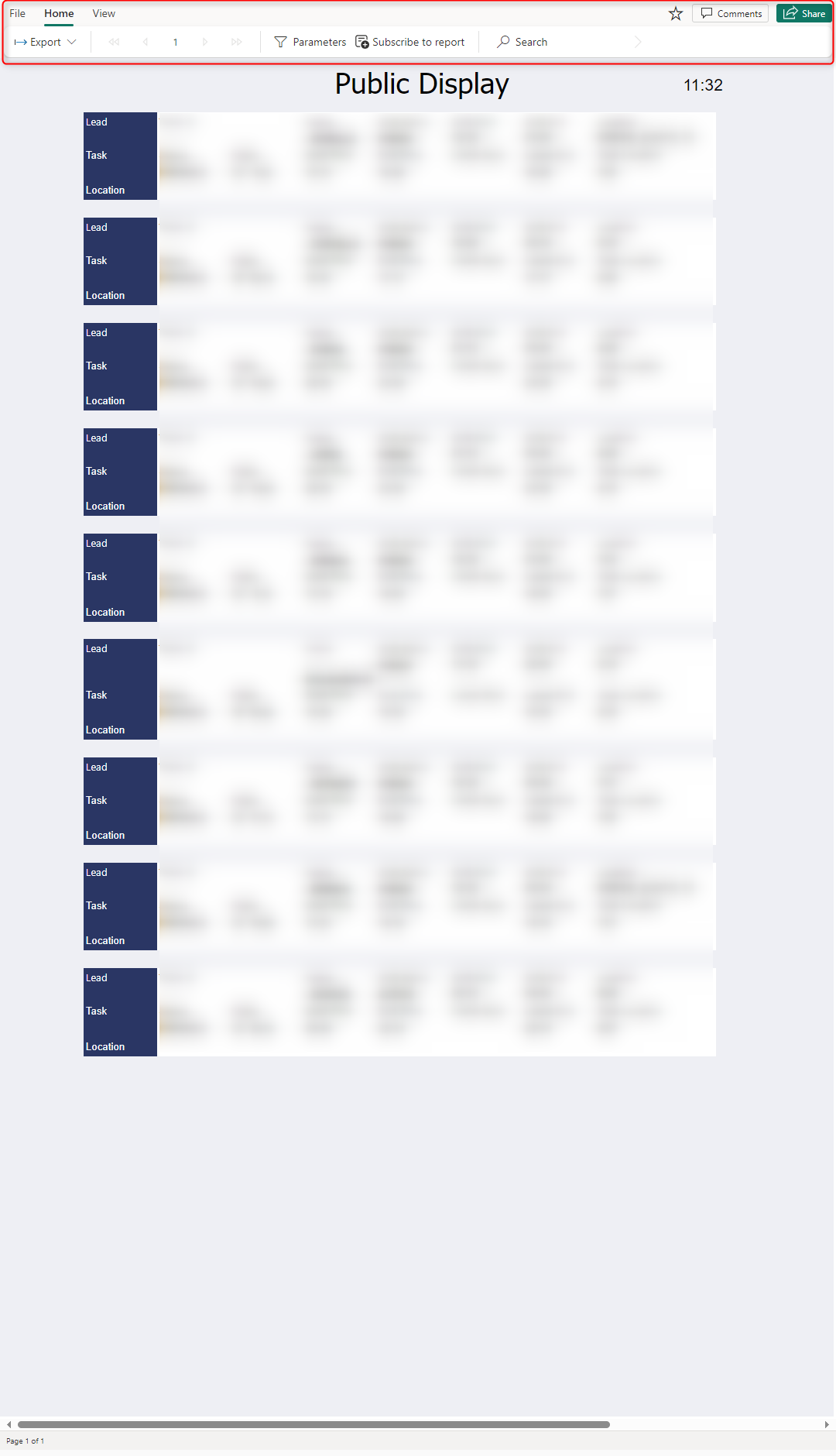
Task: Go to the previous page arrow
Action: point(146,42)
